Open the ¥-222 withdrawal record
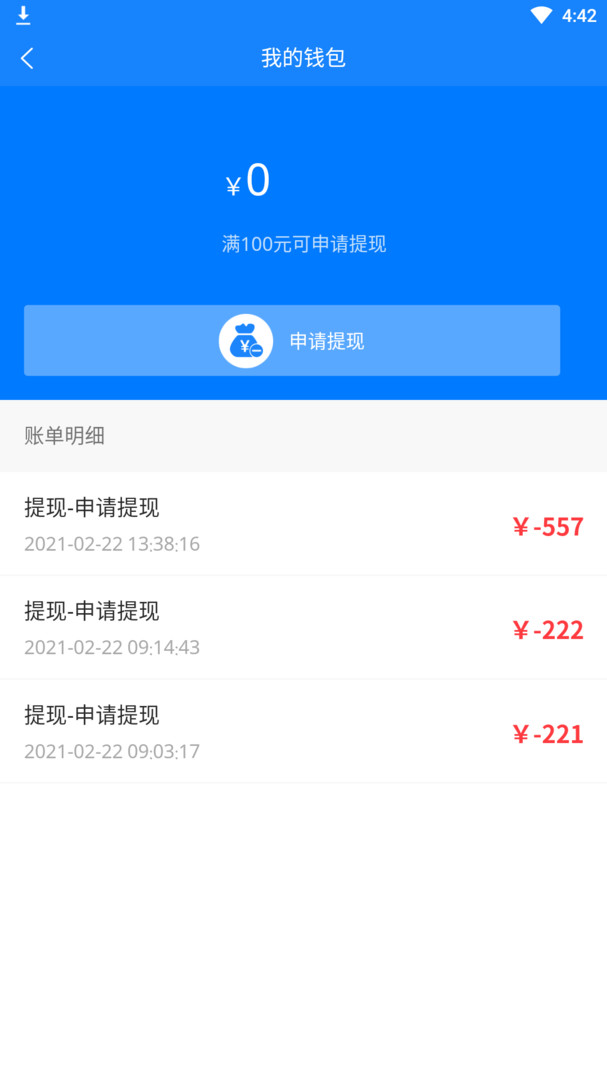 coord(303,628)
